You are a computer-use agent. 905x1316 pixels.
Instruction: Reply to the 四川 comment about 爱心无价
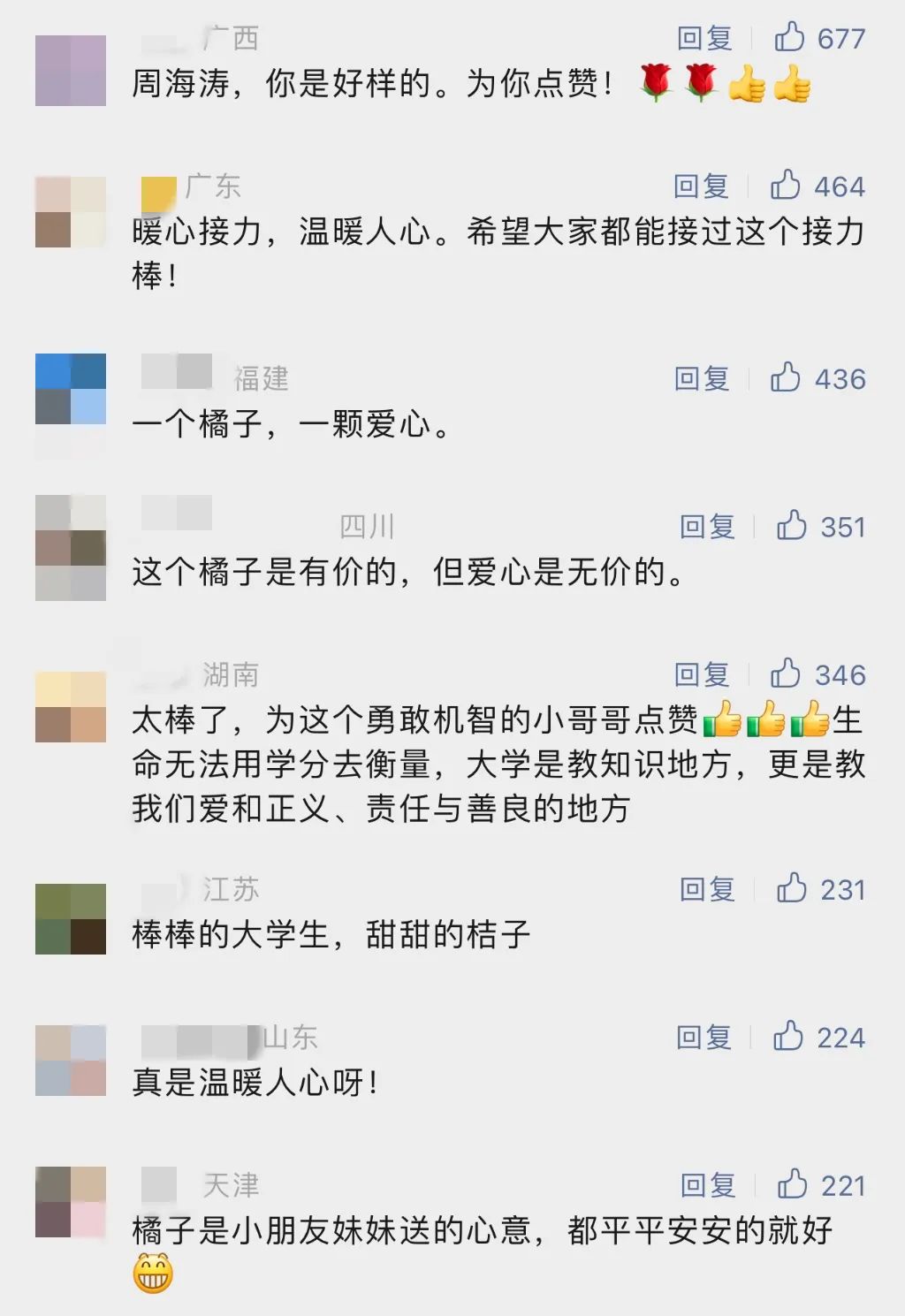point(707,528)
